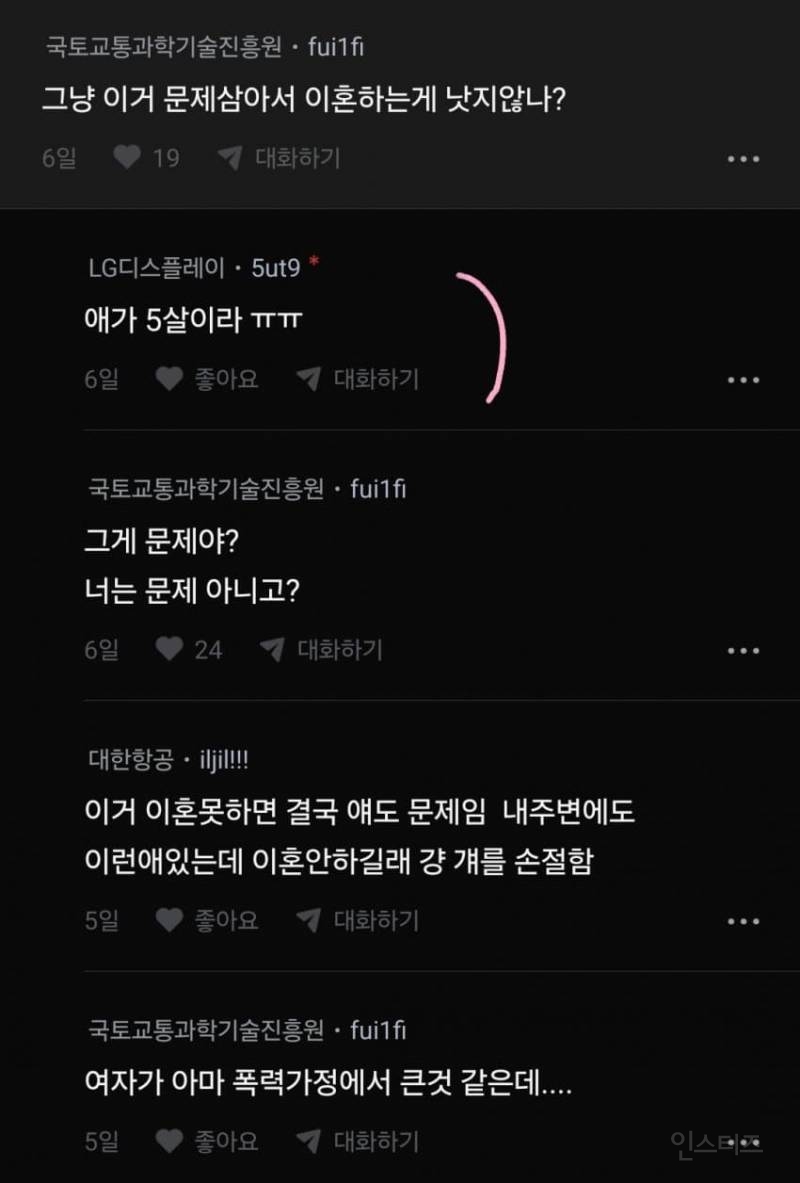800x1183 pixels.
Task: Open the overflow menu on LG디스플레이's comment
Action: (743, 380)
